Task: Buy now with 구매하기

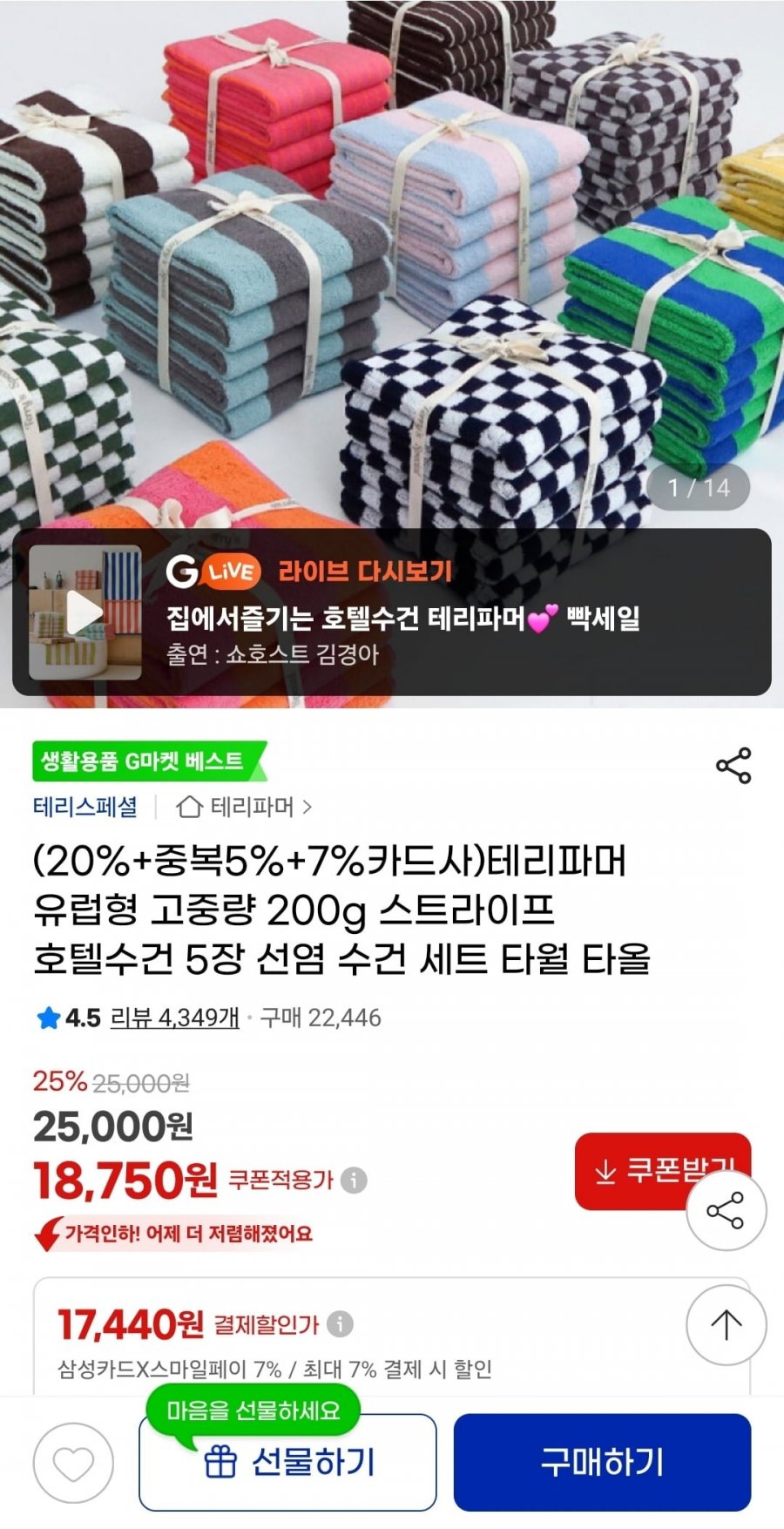Action: click(602, 1463)
